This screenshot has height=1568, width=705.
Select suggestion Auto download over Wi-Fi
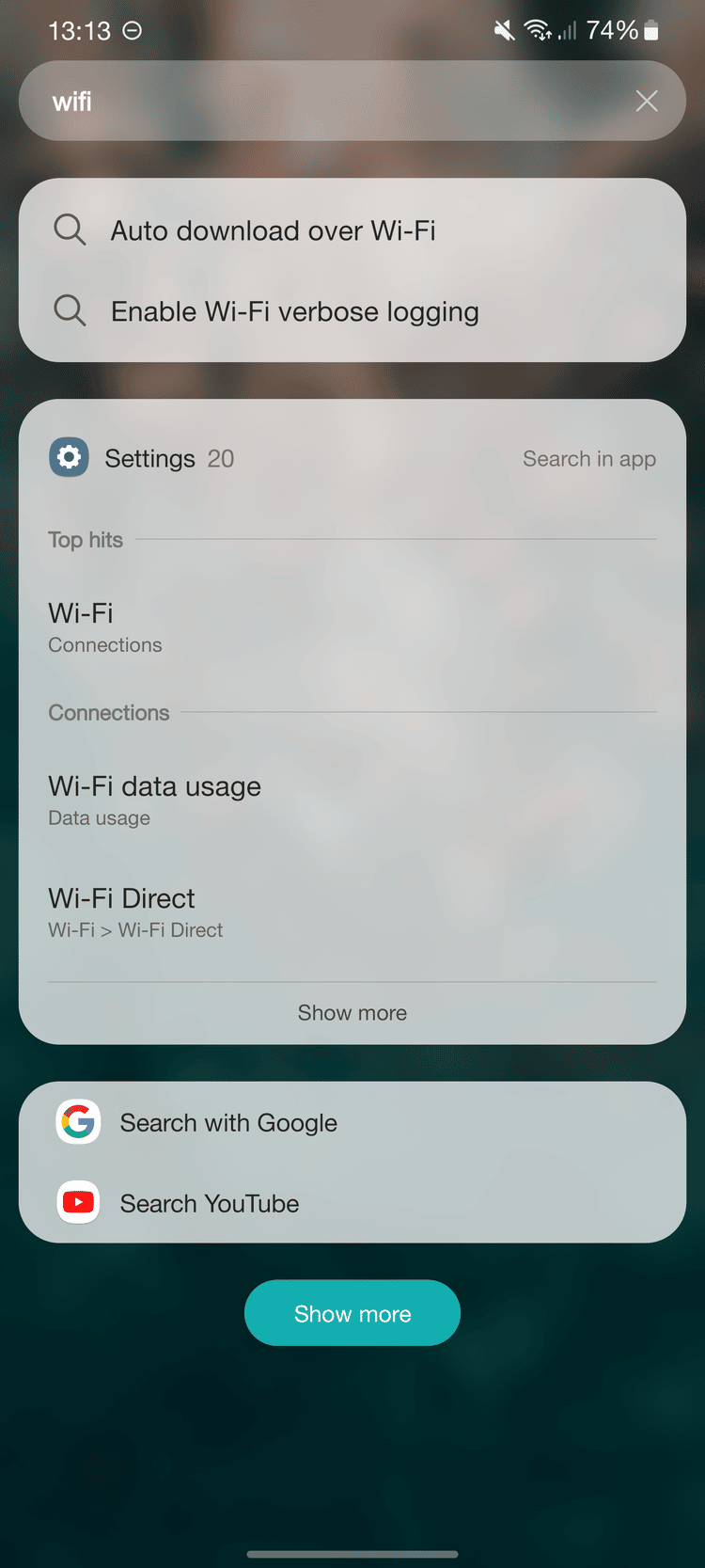(273, 230)
